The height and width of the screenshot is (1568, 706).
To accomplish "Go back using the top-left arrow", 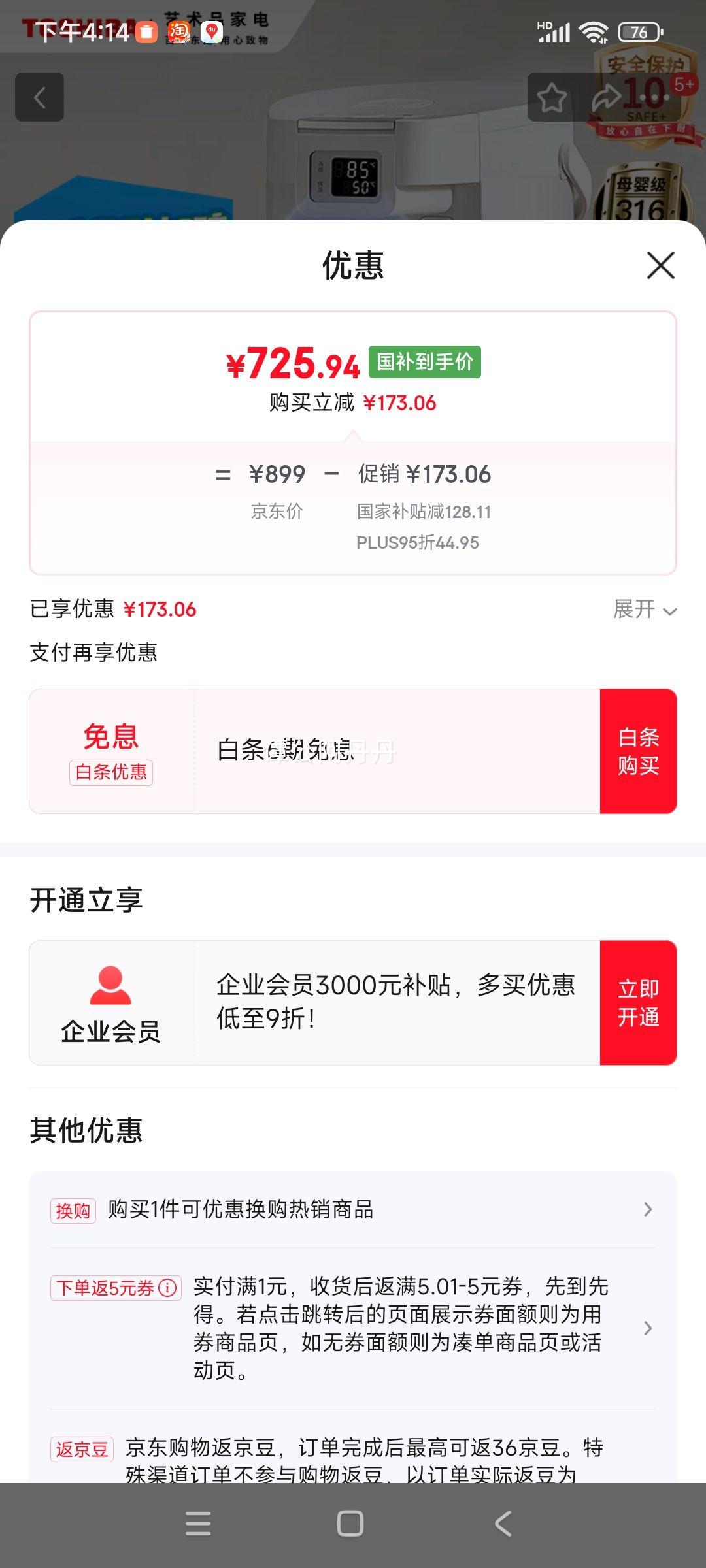I will pyautogui.click(x=40, y=97).
